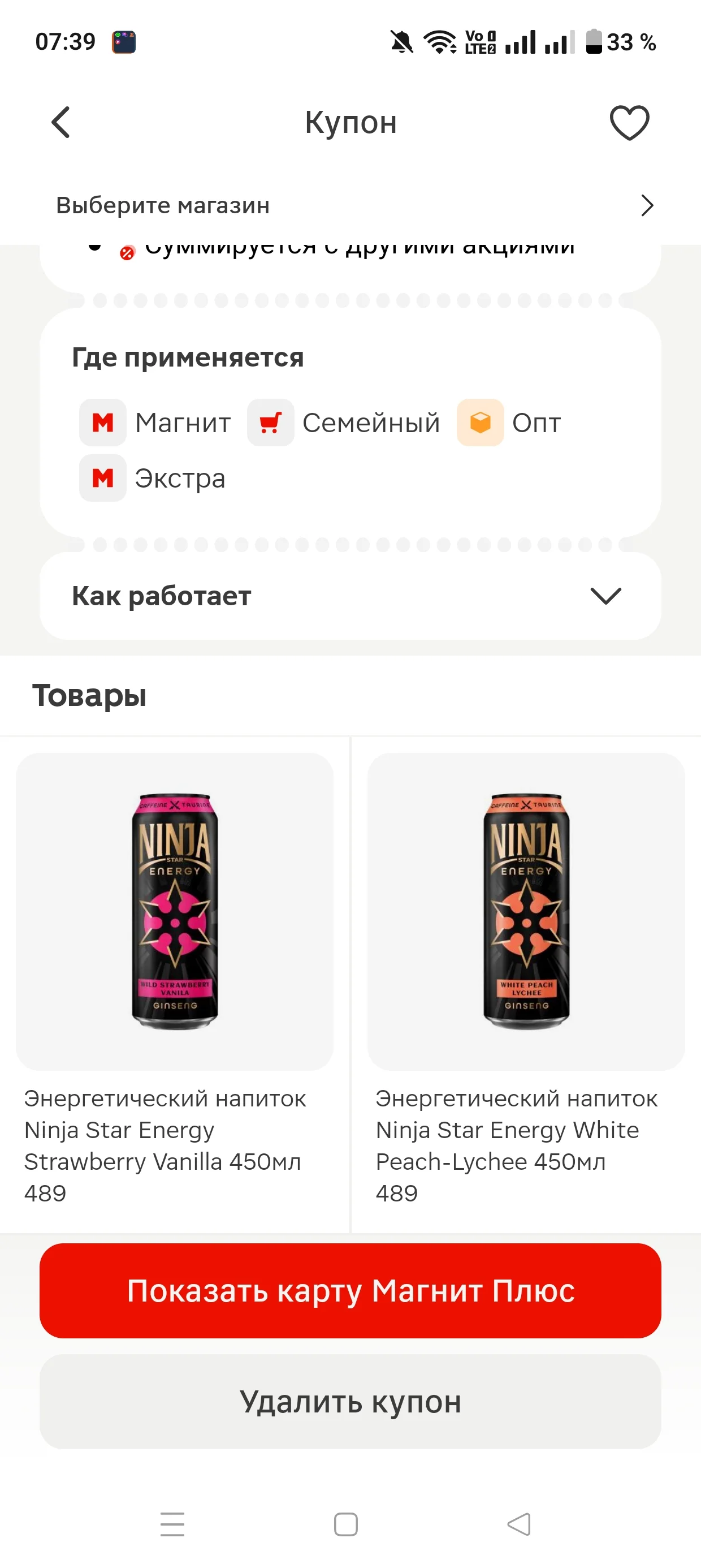Go back using the top-left arrow

60,122
